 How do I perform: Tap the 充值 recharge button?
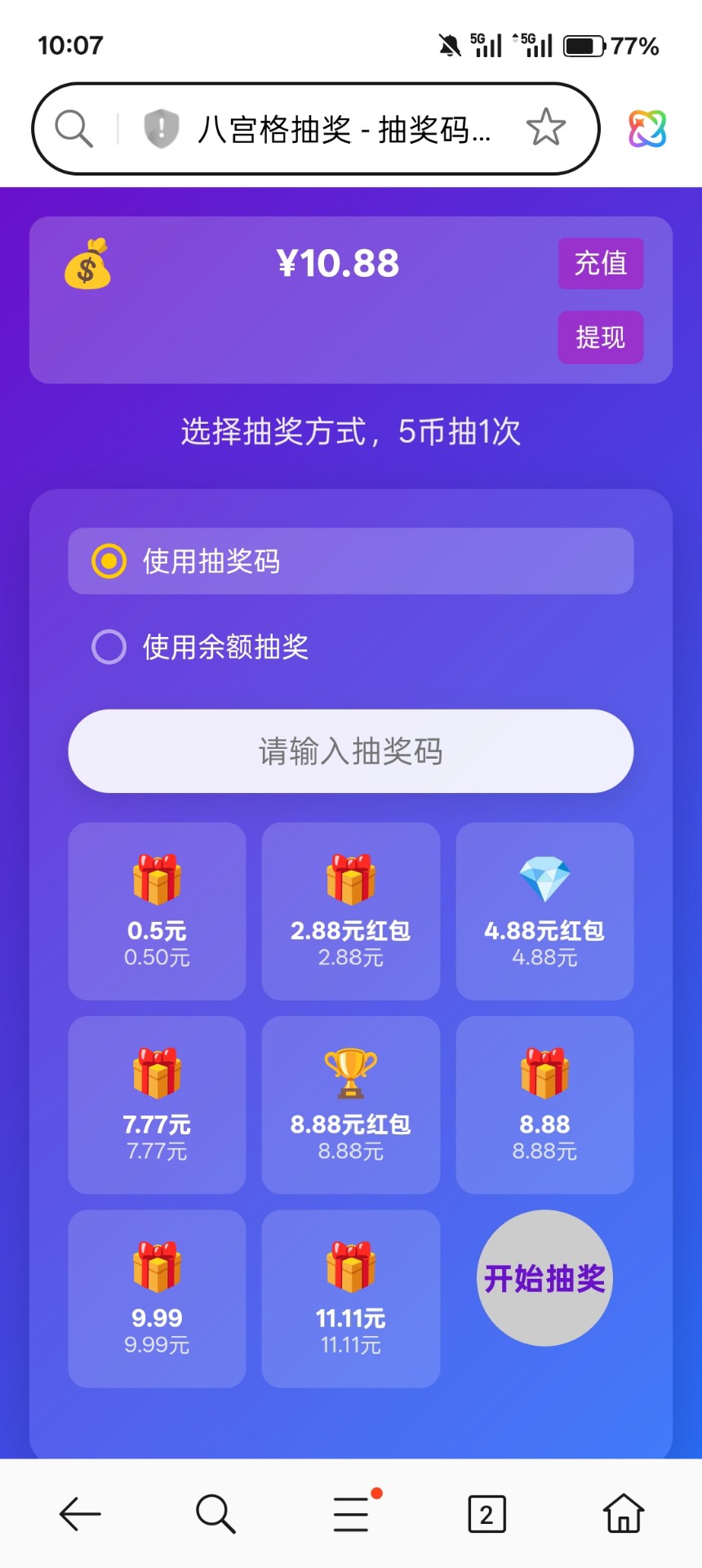[x=601, y=264]
